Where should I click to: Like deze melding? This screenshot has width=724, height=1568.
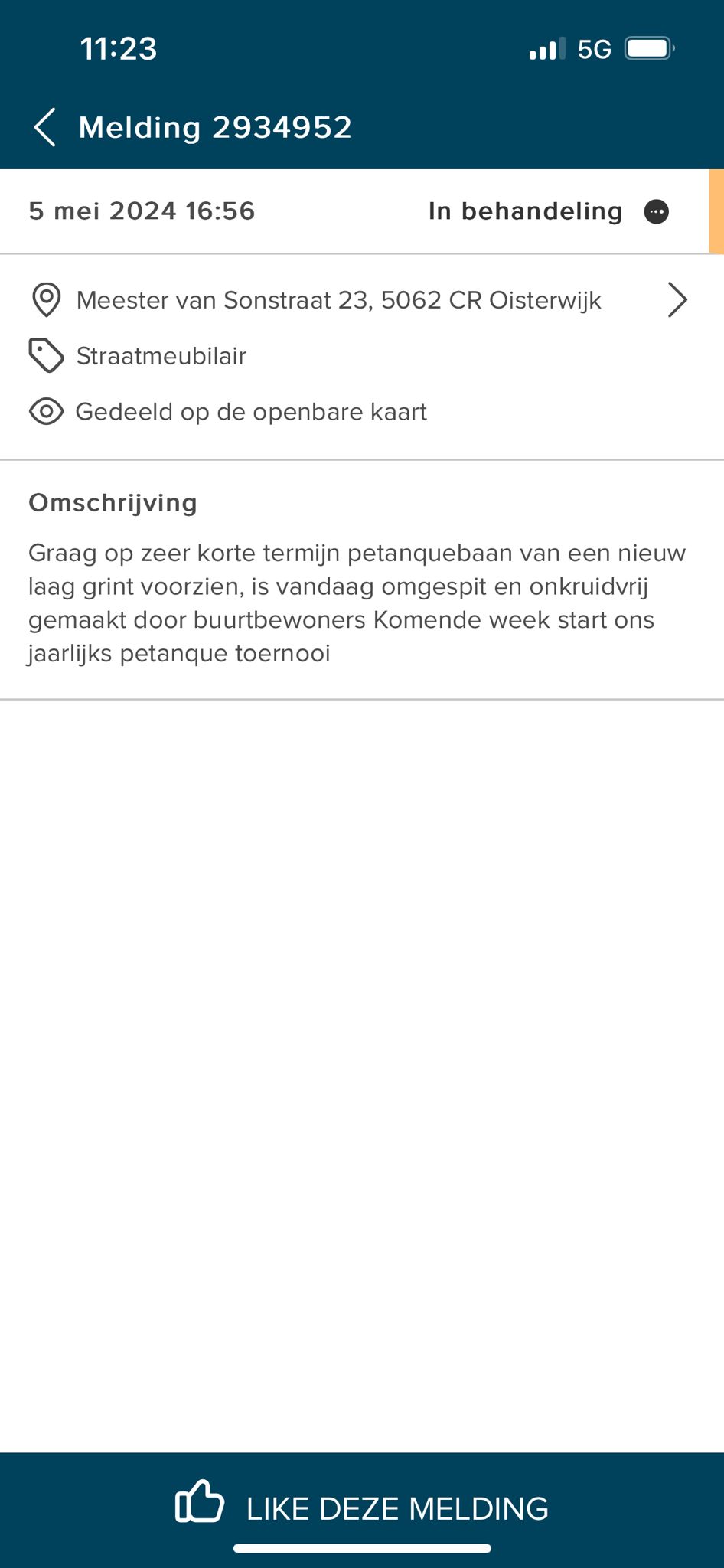[362, 1508]
